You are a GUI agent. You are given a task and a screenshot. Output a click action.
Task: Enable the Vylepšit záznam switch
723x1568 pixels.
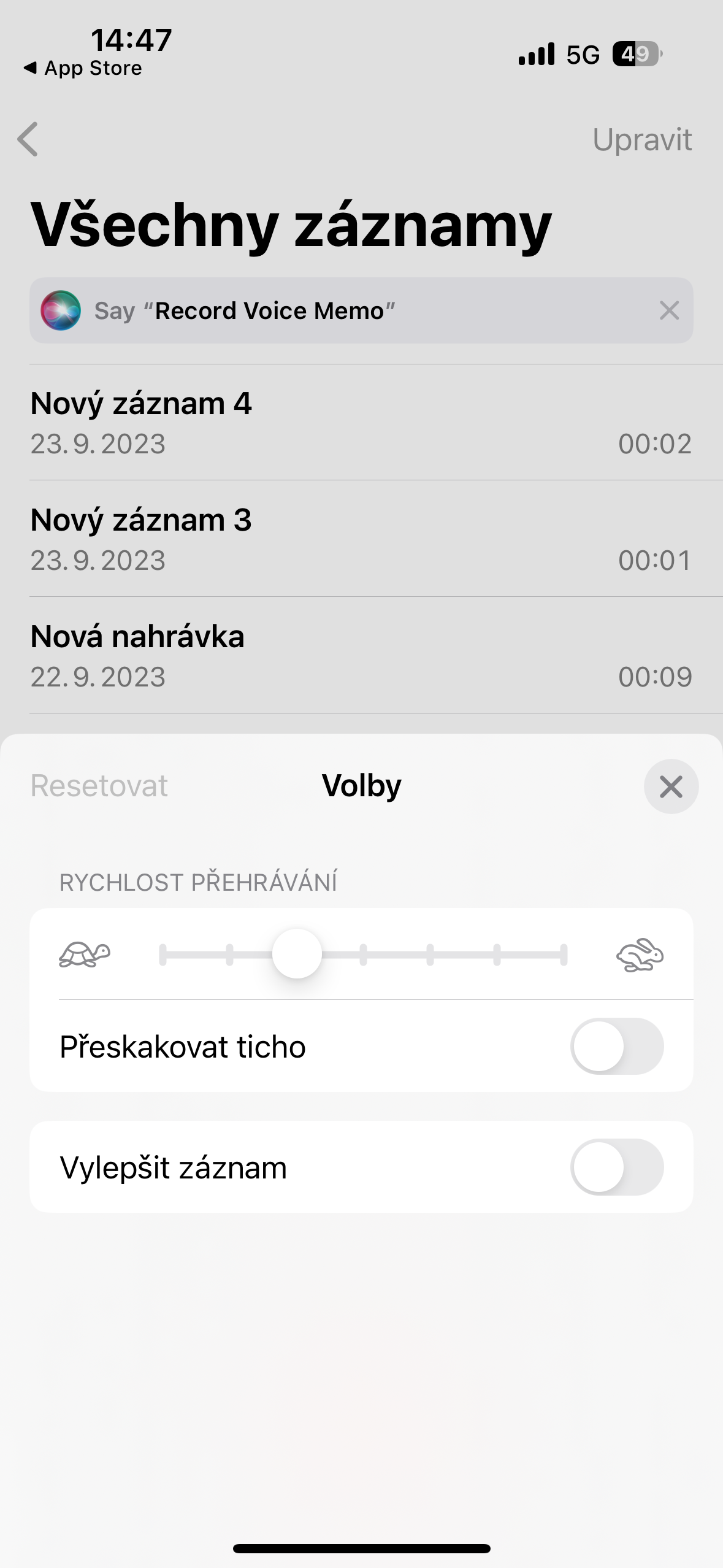617,1166
